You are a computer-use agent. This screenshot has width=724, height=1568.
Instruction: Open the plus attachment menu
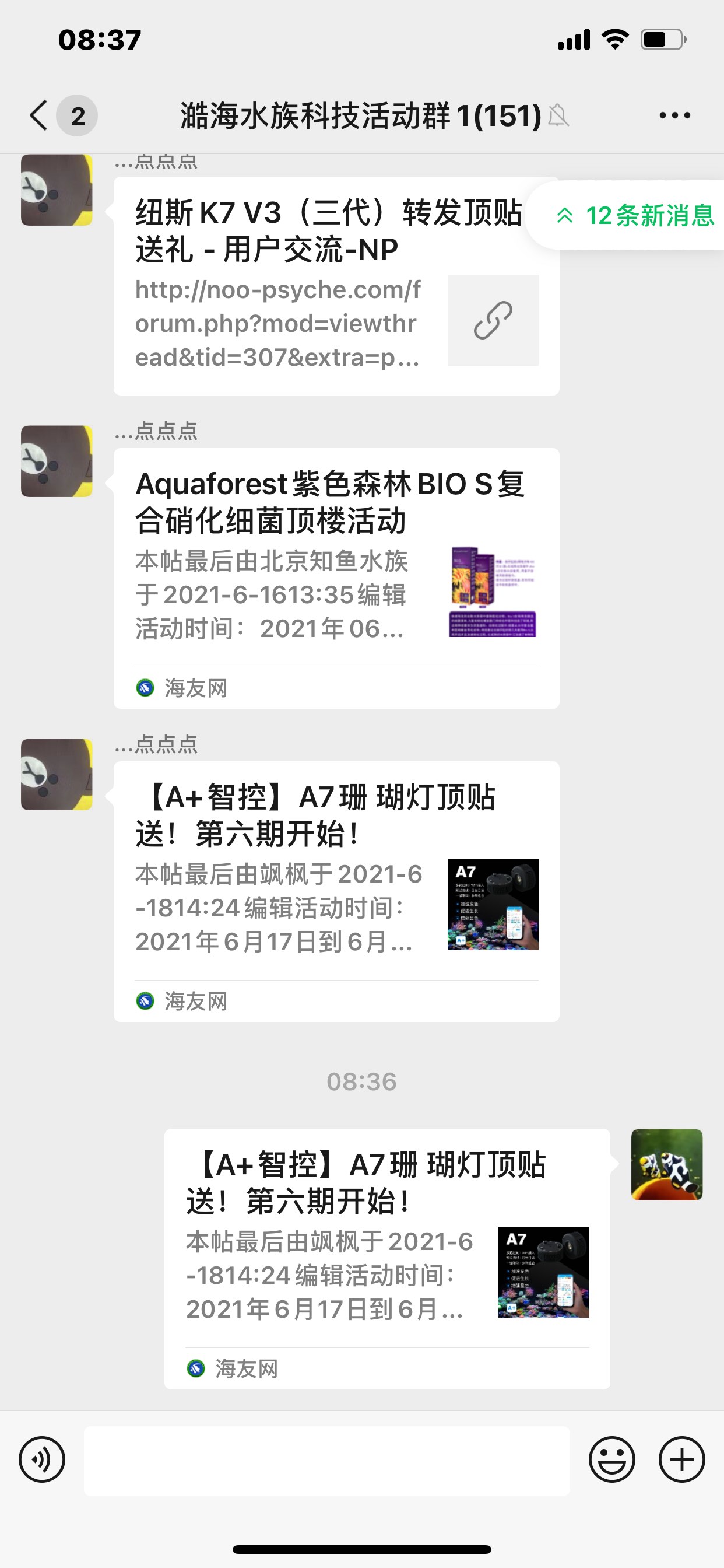(x=682, y=1459)
